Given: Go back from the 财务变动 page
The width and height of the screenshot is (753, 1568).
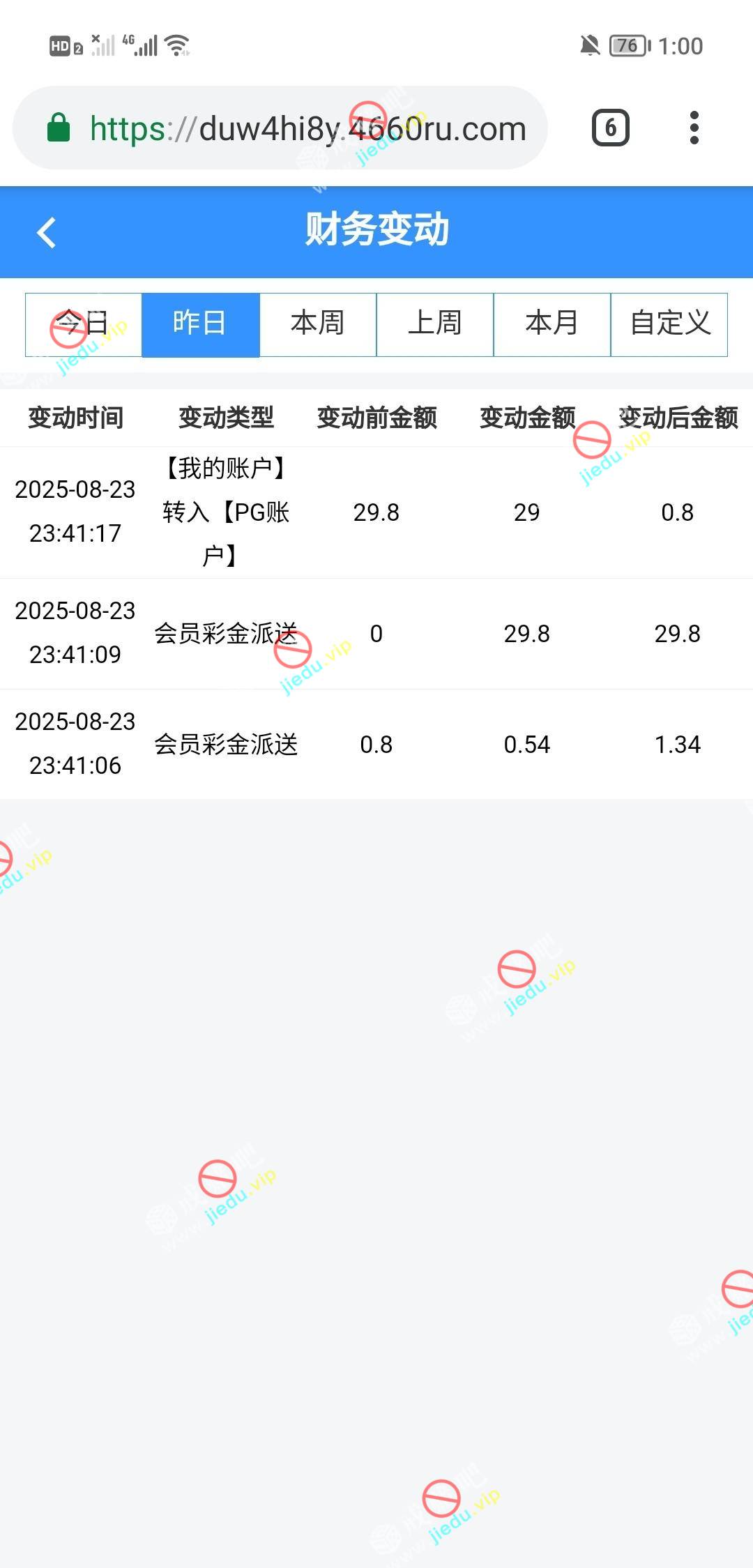Looking at the screenshot, I should pyautogui.click(x=46, y=232).
